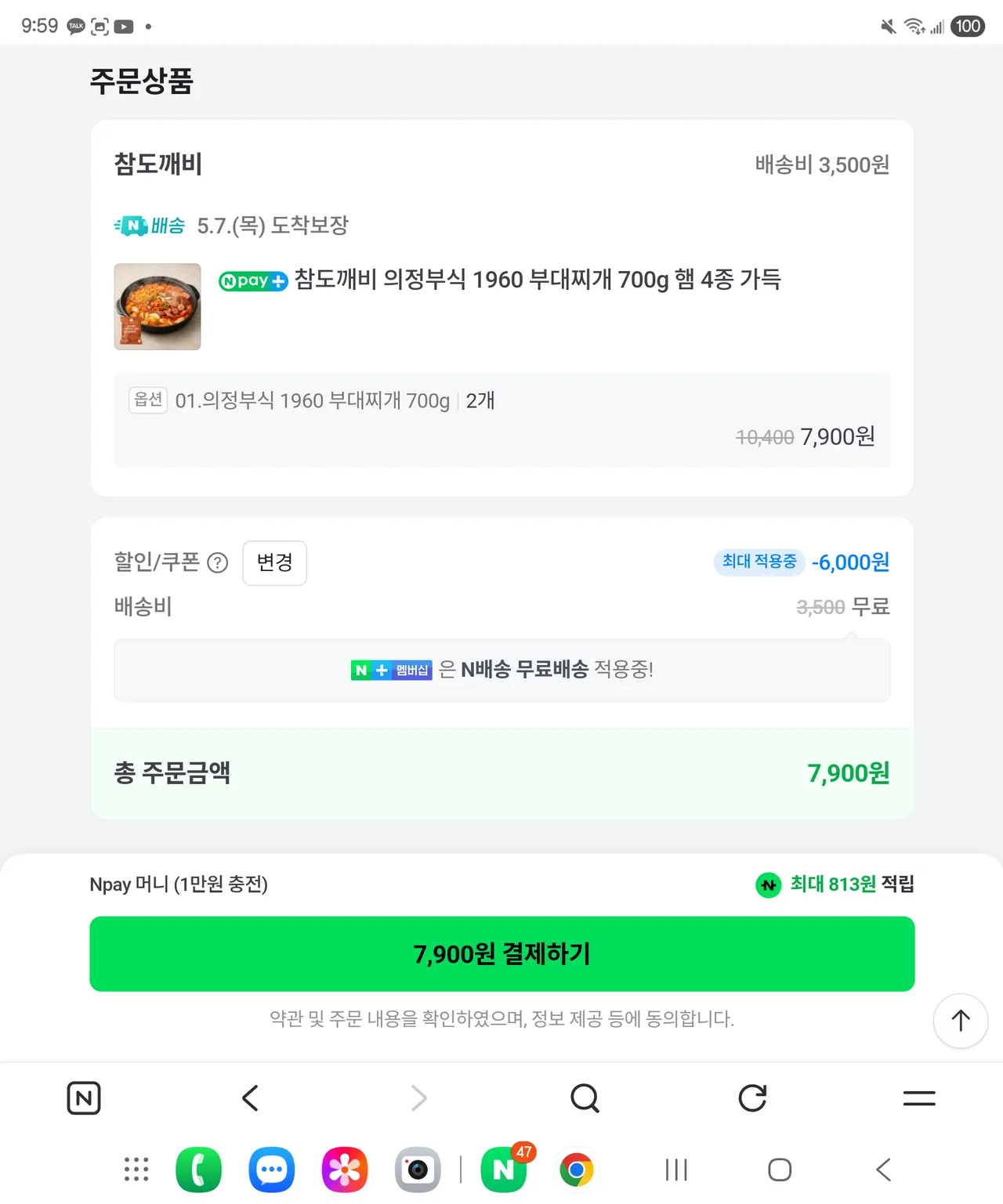
Task: Open the 할인/쿠폰 help question mark
Action: tap(217, 562)
